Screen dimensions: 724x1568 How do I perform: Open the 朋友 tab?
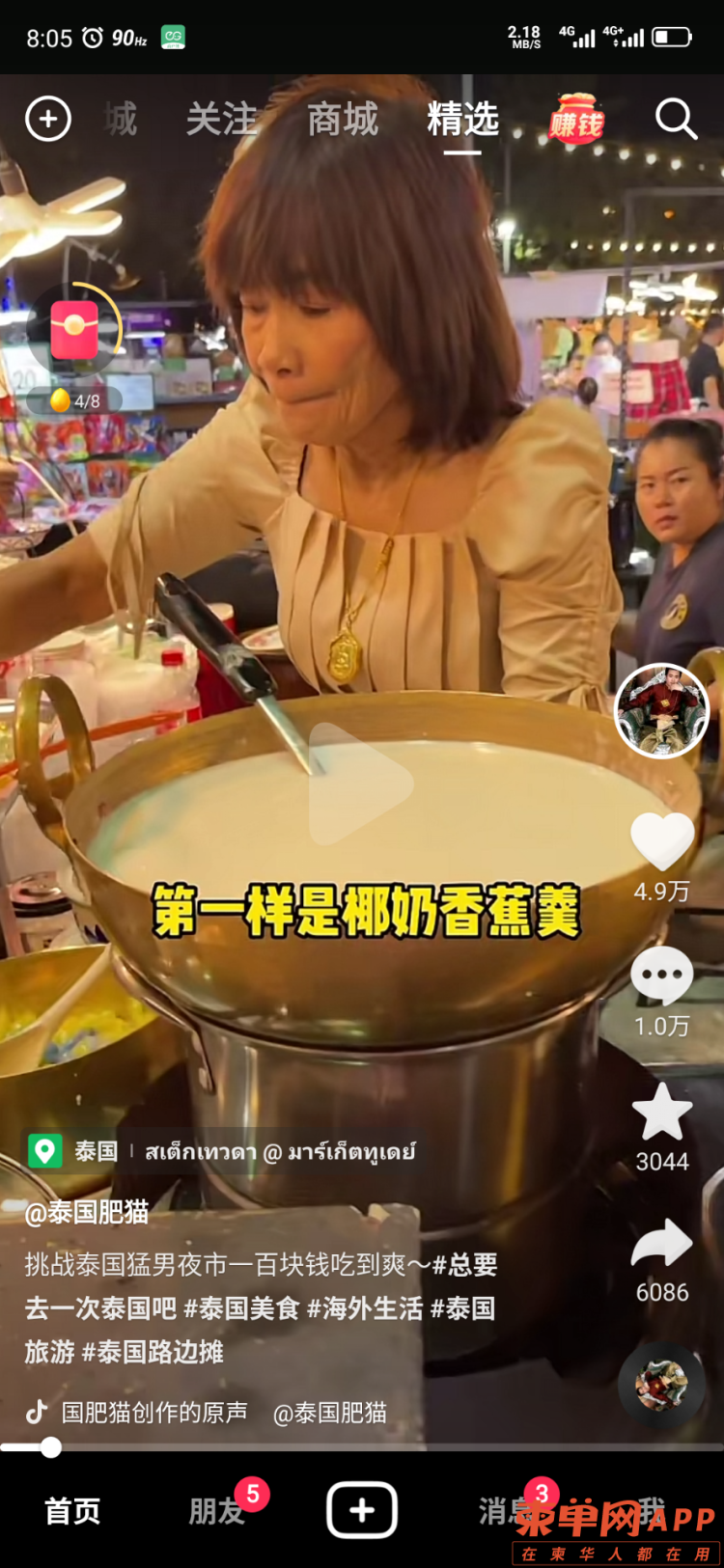(217, 1511)
